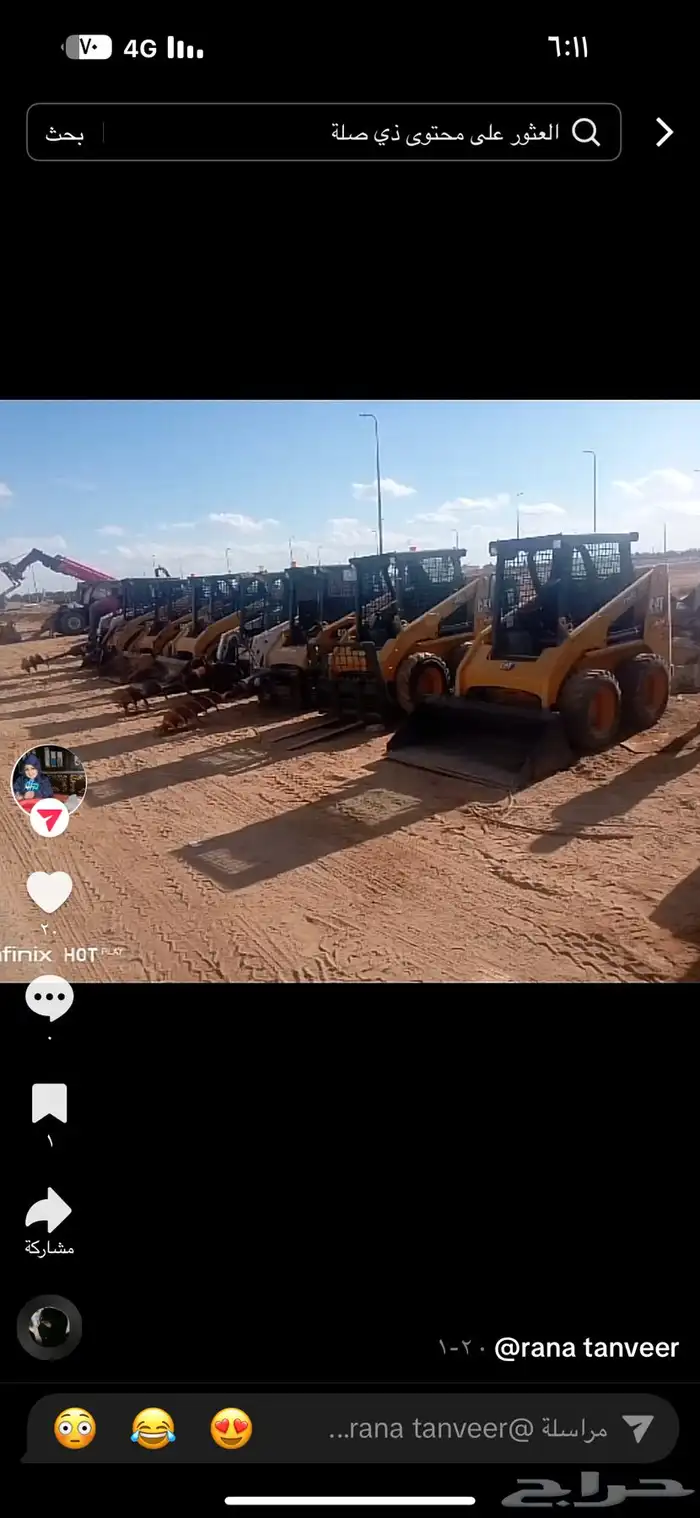
Task: Tap the بحث search button
Action: click(x=65, y=134)
